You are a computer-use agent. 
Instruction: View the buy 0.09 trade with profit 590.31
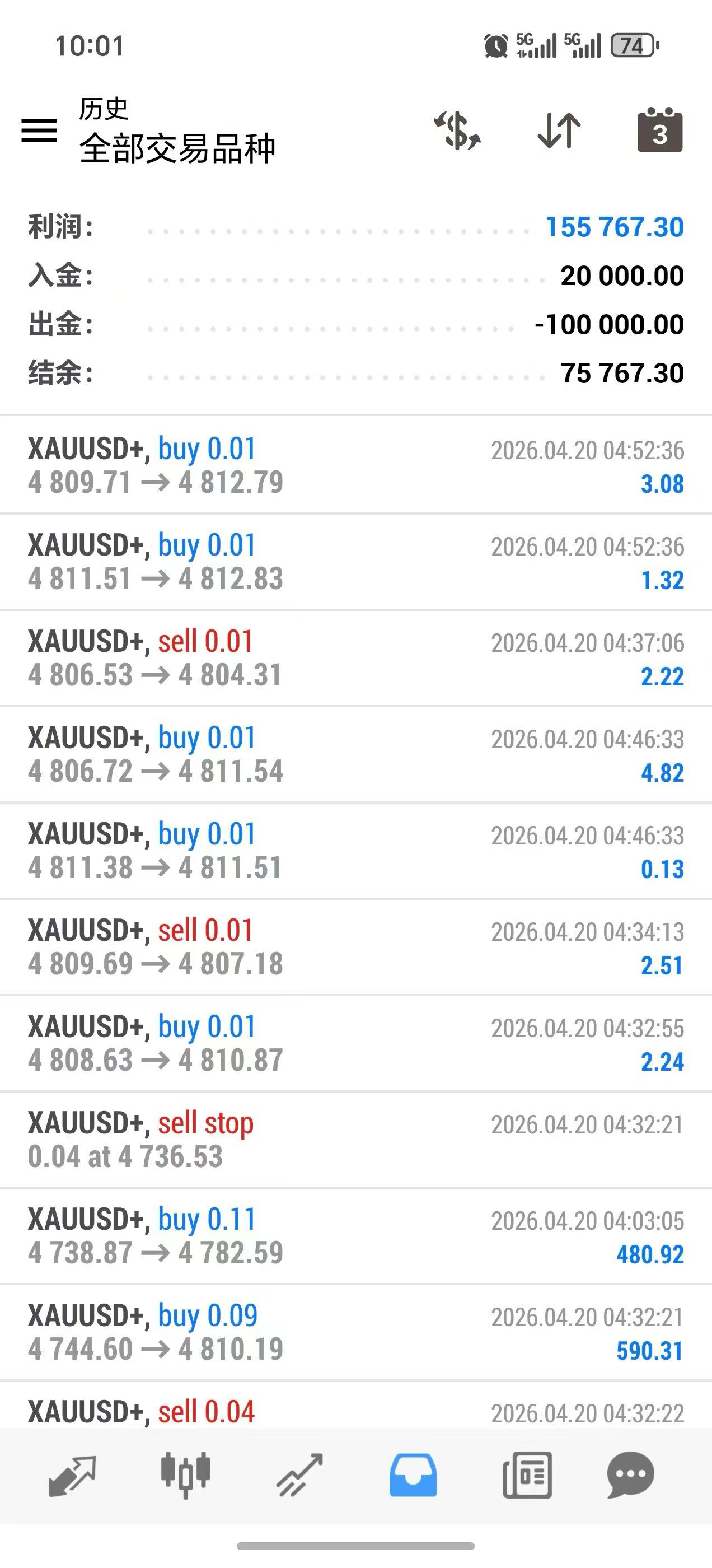[x=356, y=1332]
